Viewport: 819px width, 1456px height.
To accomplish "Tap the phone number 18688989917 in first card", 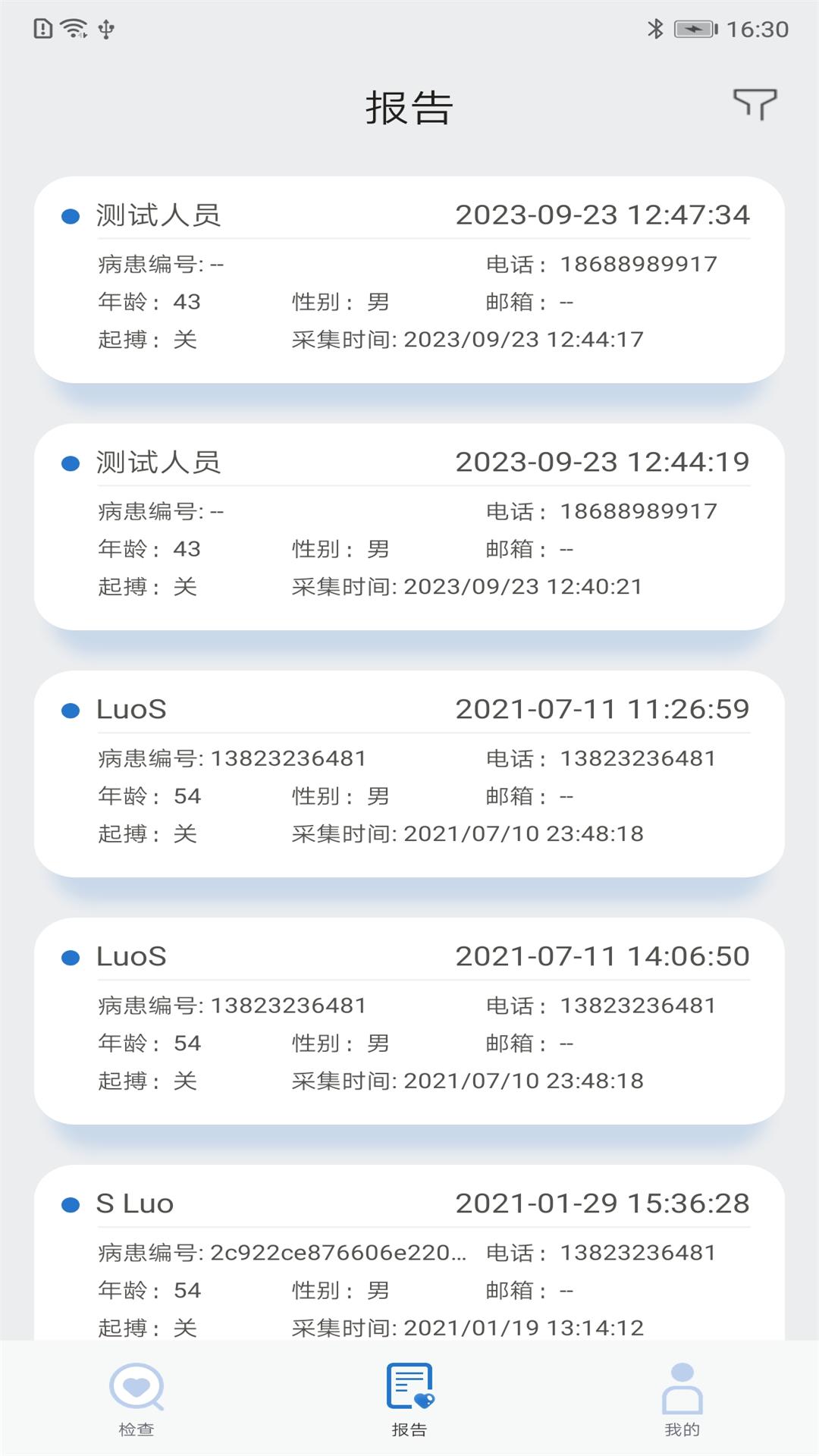I will coord(639,264).
